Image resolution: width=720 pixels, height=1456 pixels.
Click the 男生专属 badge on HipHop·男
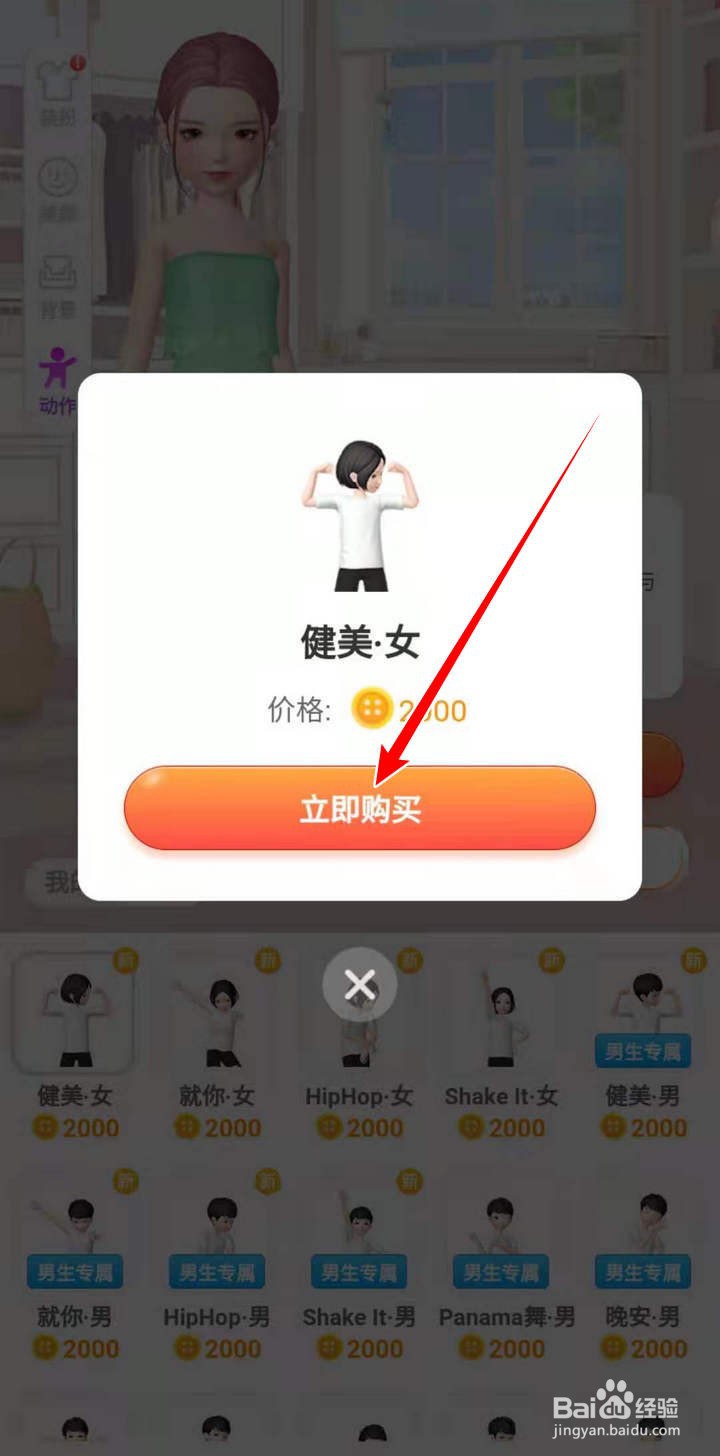tap(217, 1272)
